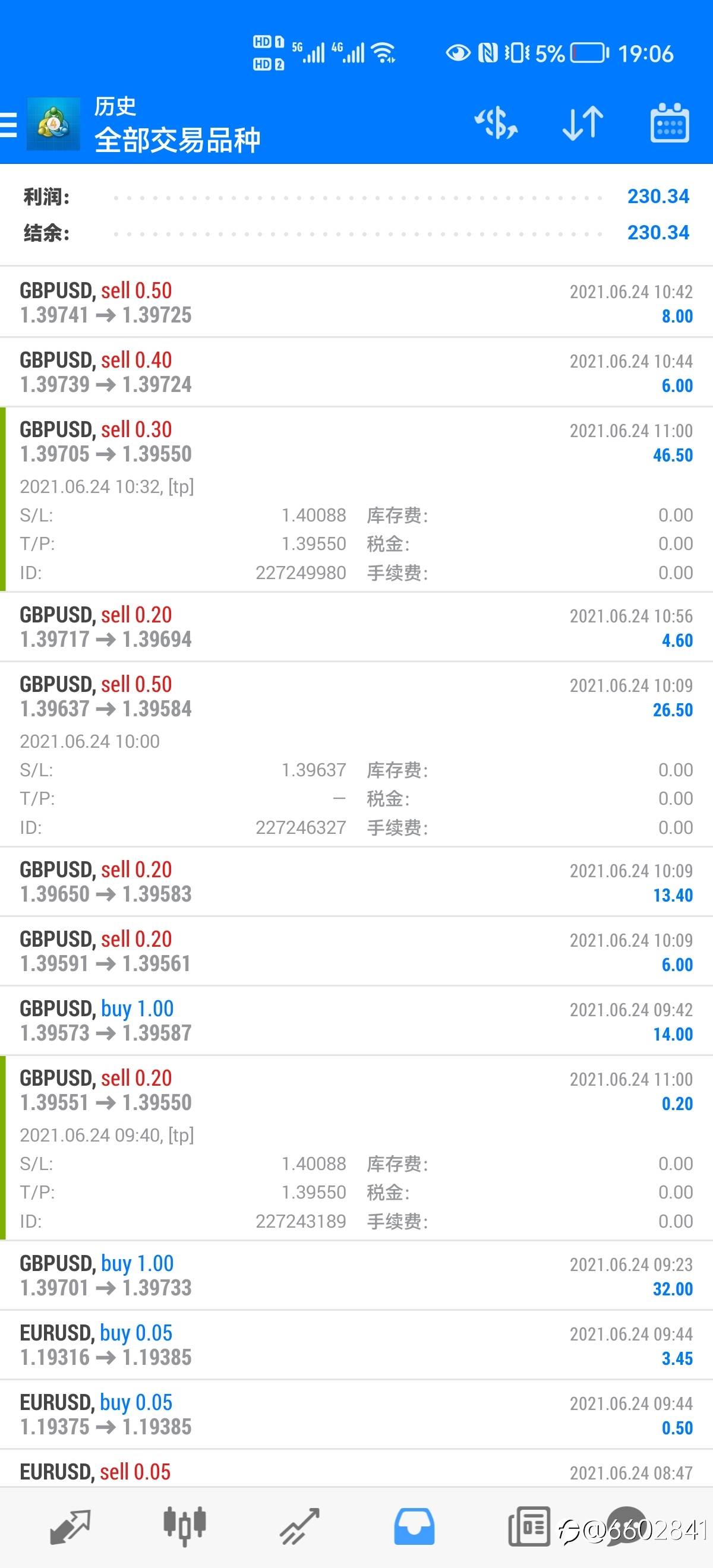Collapse GBPUSD sell 0.50 trade with profit 26.50
The width and height of the screenshot is (713, 1568).
[x=356, y=696]
